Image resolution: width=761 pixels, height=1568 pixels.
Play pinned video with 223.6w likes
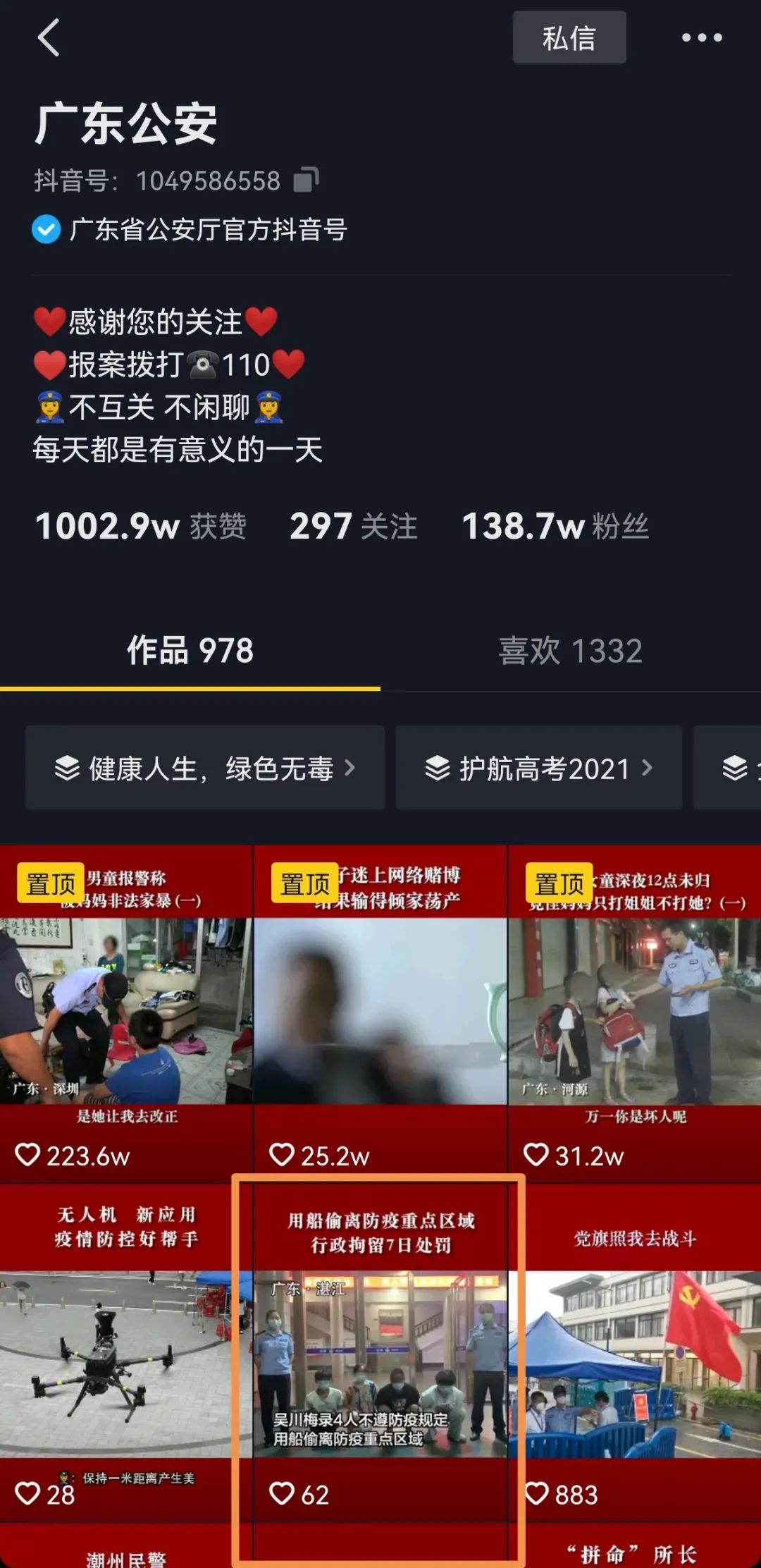click(x=126, y=1012)
